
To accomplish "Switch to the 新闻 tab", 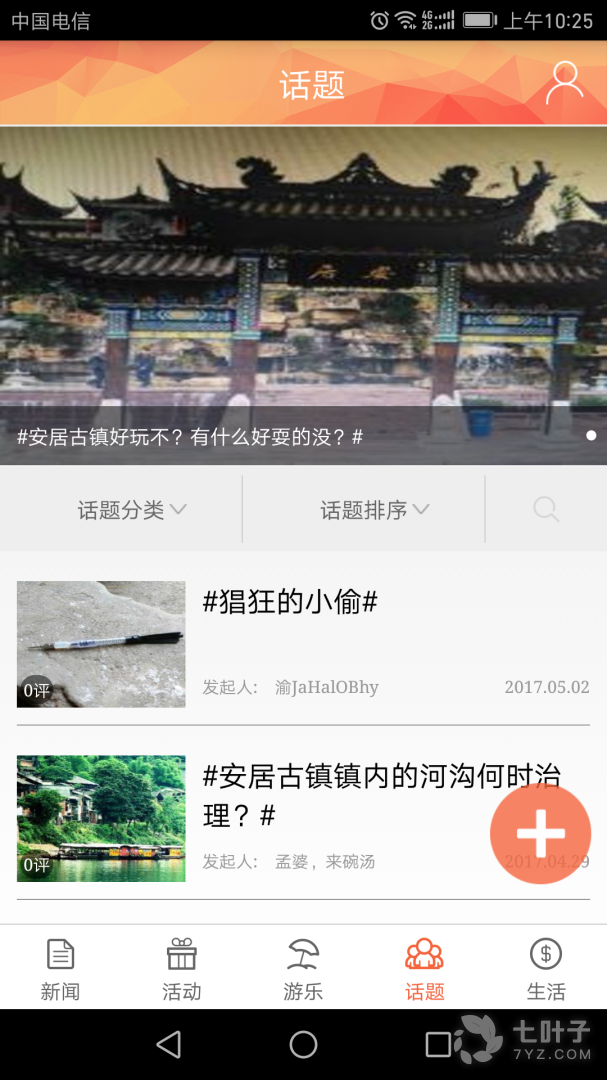I will [60, 969].
